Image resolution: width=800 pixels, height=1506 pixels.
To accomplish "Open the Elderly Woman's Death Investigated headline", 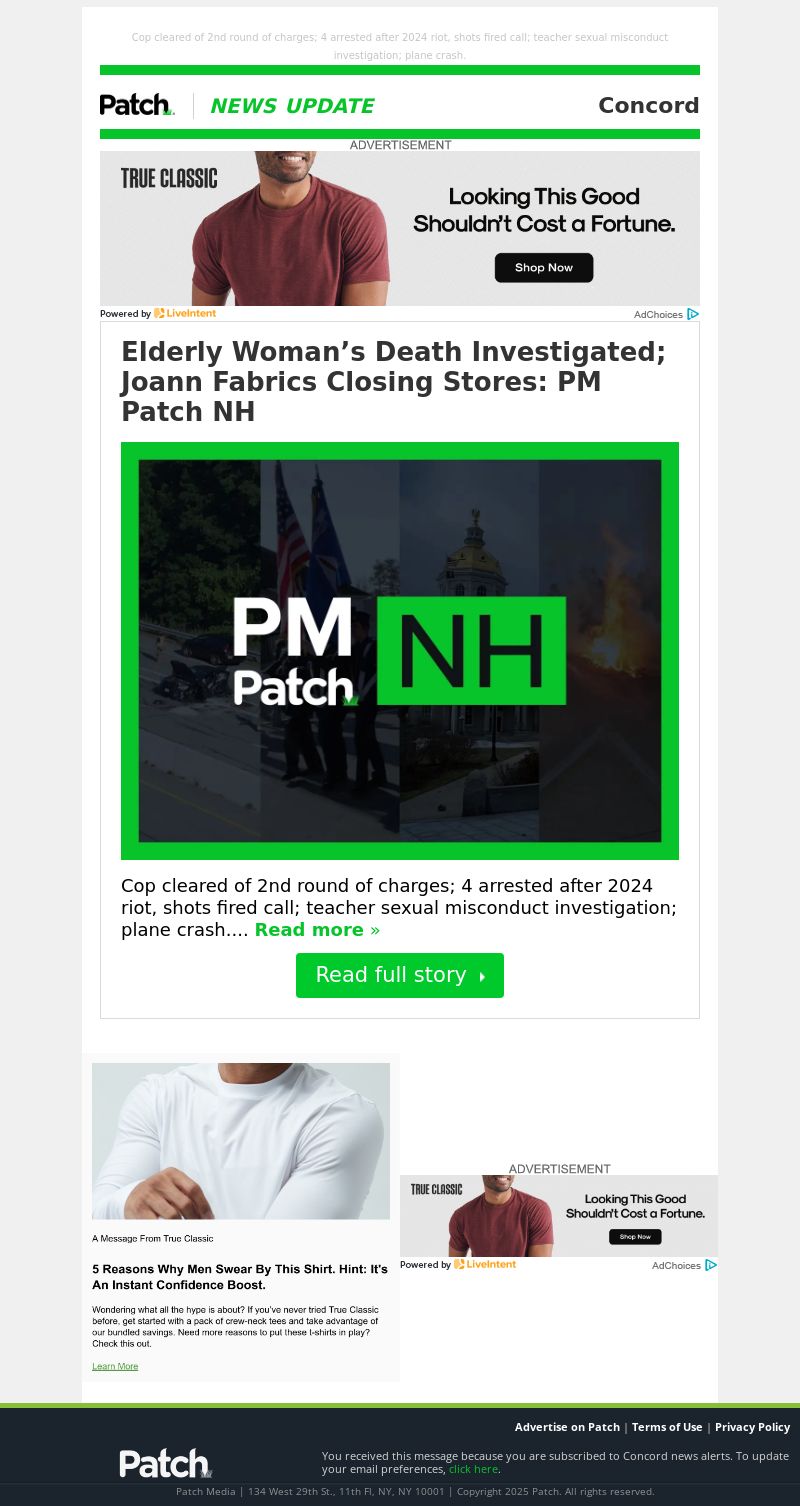I will pyautogui.click(x=393, y=381).
